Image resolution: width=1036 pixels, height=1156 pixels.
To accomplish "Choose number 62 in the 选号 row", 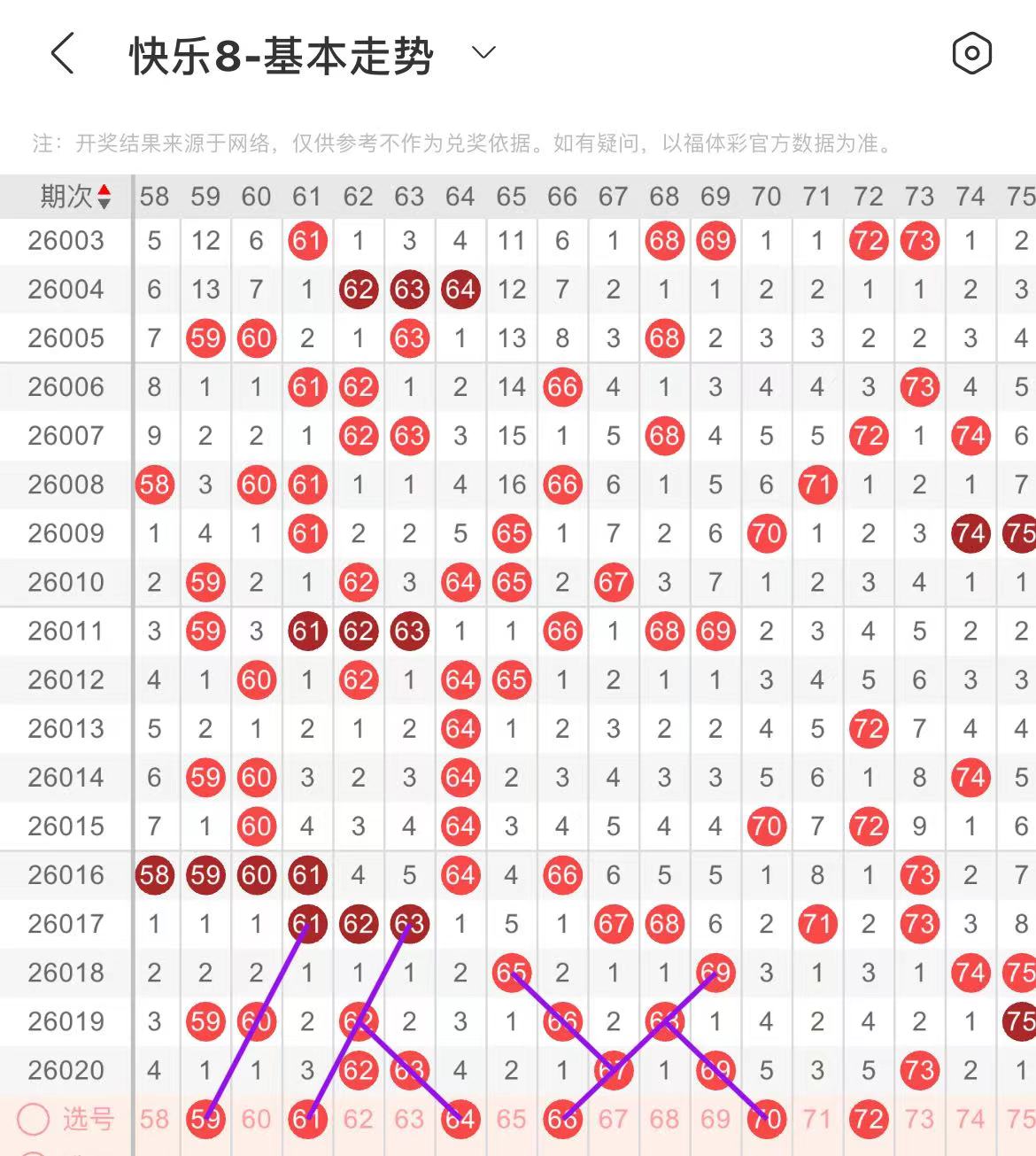I will tap(358, 1119).
